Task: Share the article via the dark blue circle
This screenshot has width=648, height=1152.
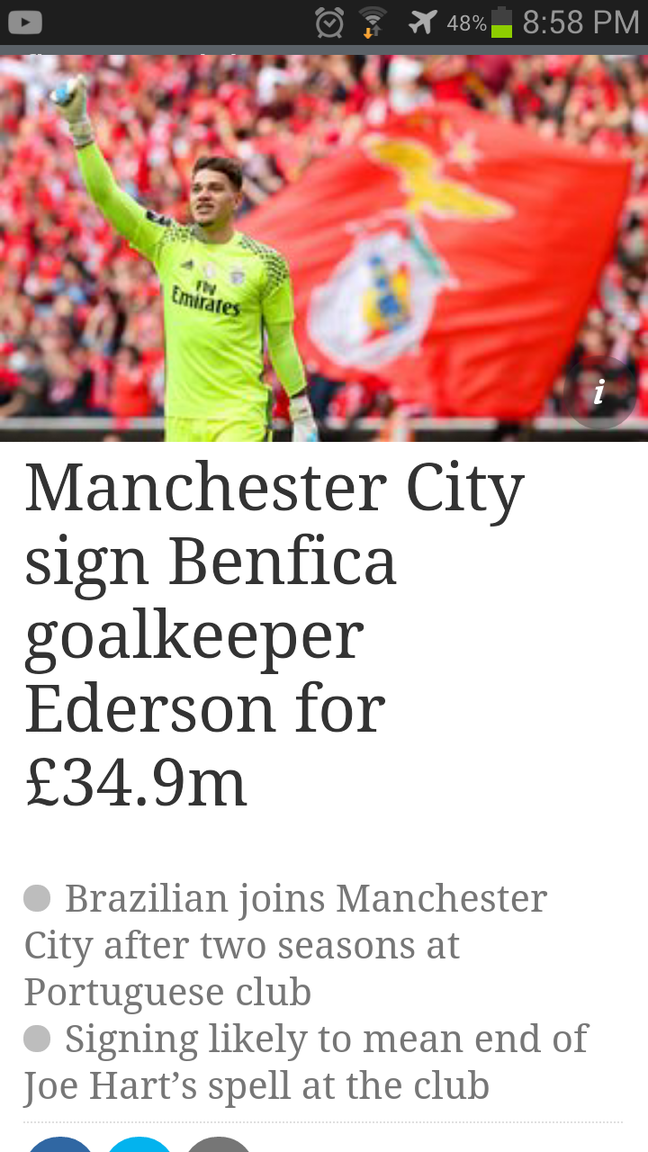Action: (59, 1145)
